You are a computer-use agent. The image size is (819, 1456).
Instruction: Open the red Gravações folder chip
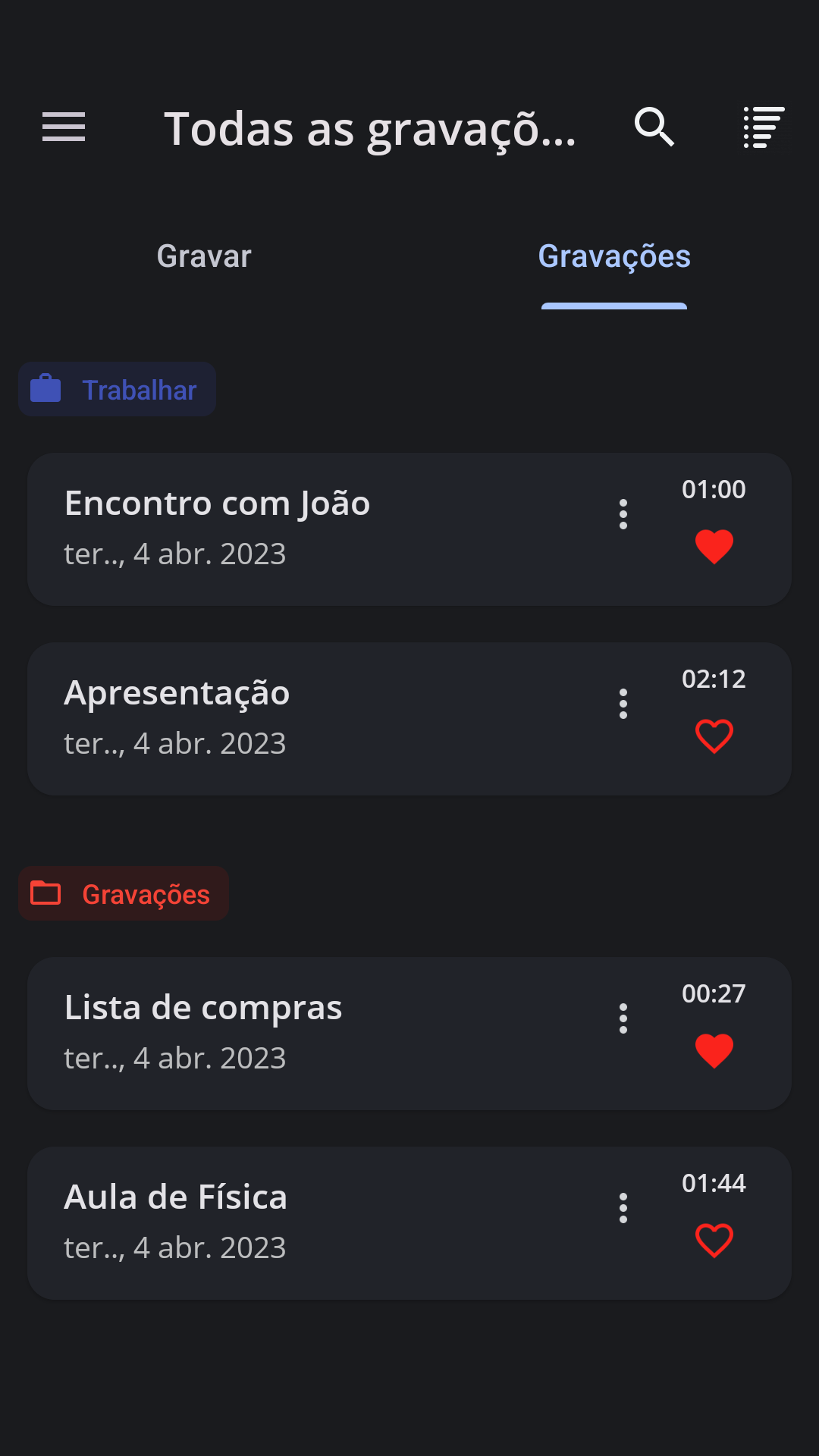click(x=124, y=893)
